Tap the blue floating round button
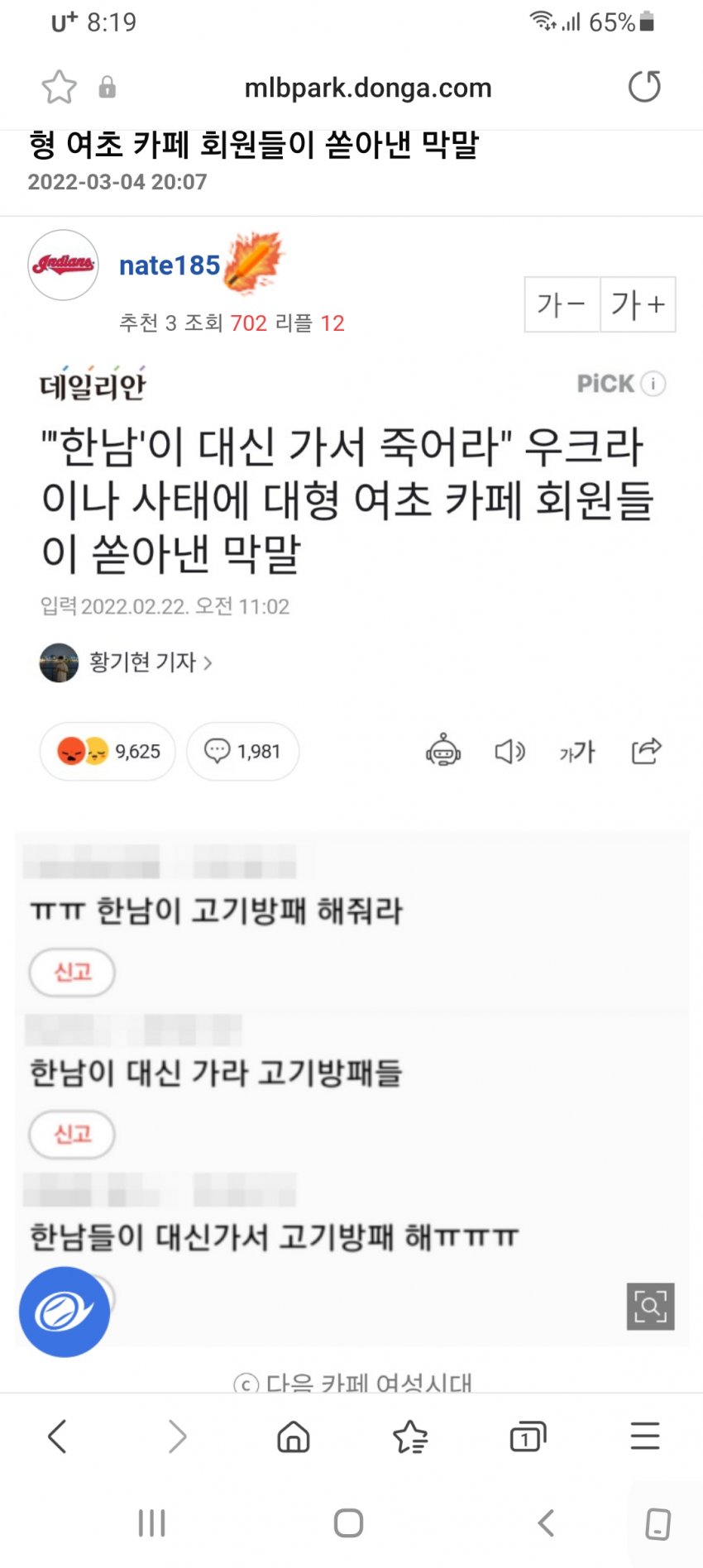Viewport: 703px width, 1568px height. tap(65, 1312)
